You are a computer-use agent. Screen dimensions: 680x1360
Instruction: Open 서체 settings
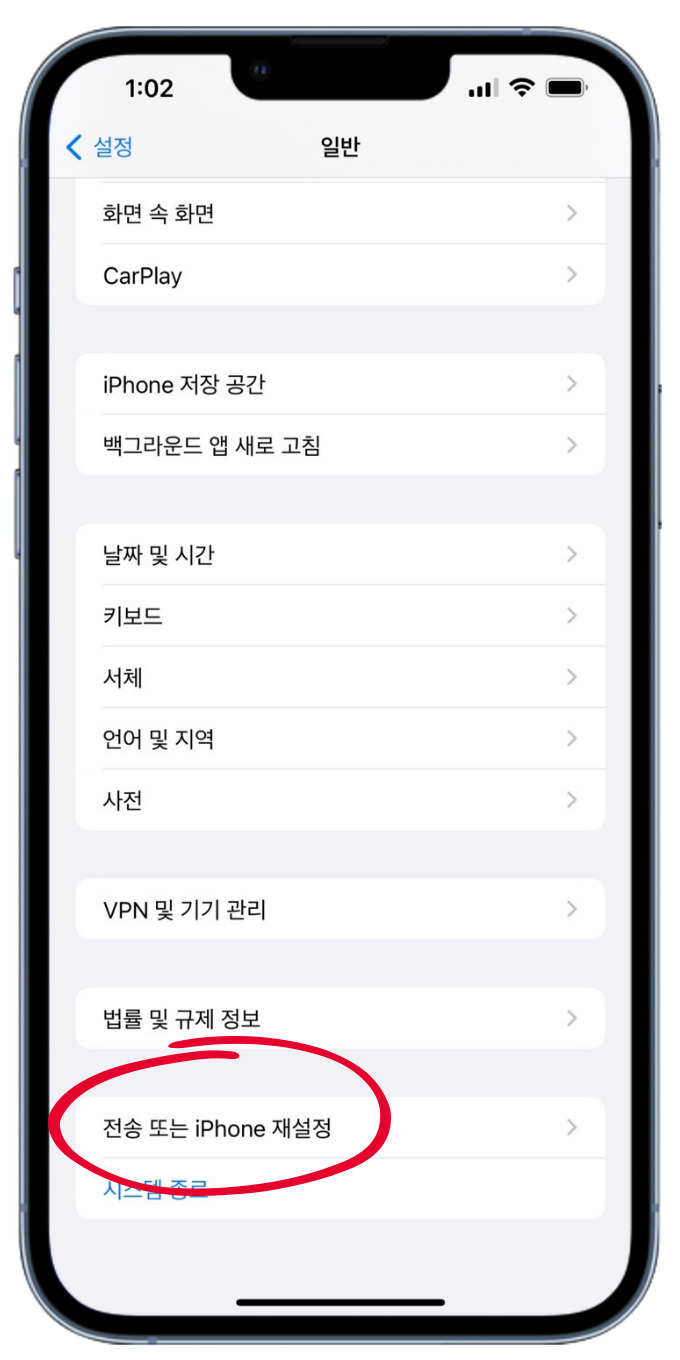[x=340, y=677]
